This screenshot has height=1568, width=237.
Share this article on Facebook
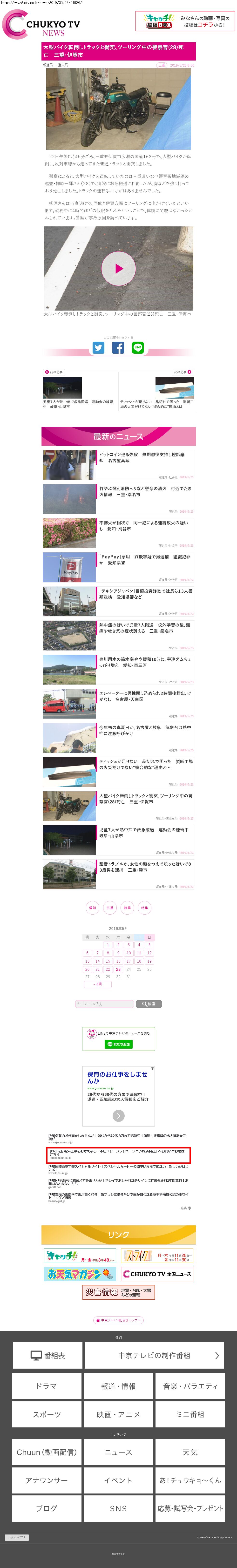[x=118, y=347]
